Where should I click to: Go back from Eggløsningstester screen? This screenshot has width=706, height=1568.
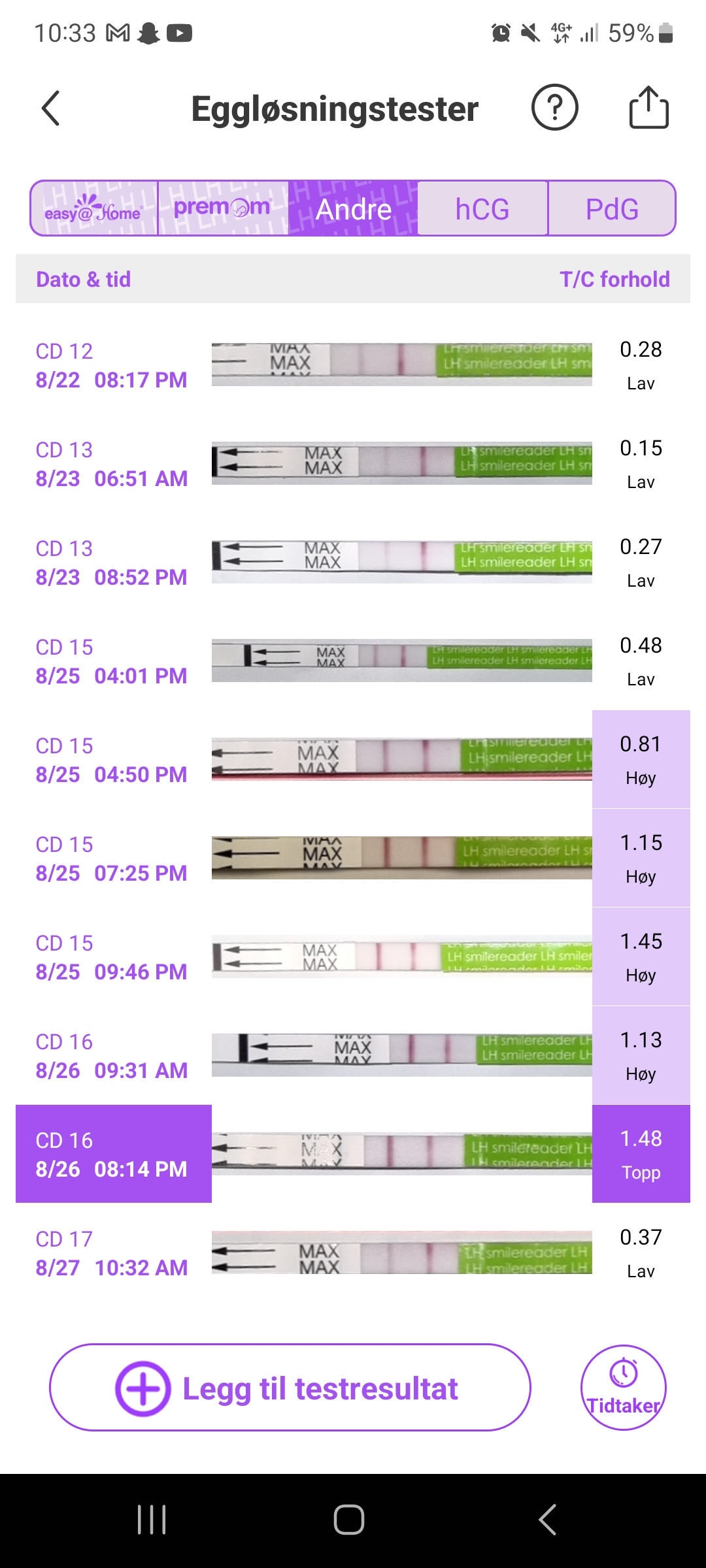pos(51,108)
